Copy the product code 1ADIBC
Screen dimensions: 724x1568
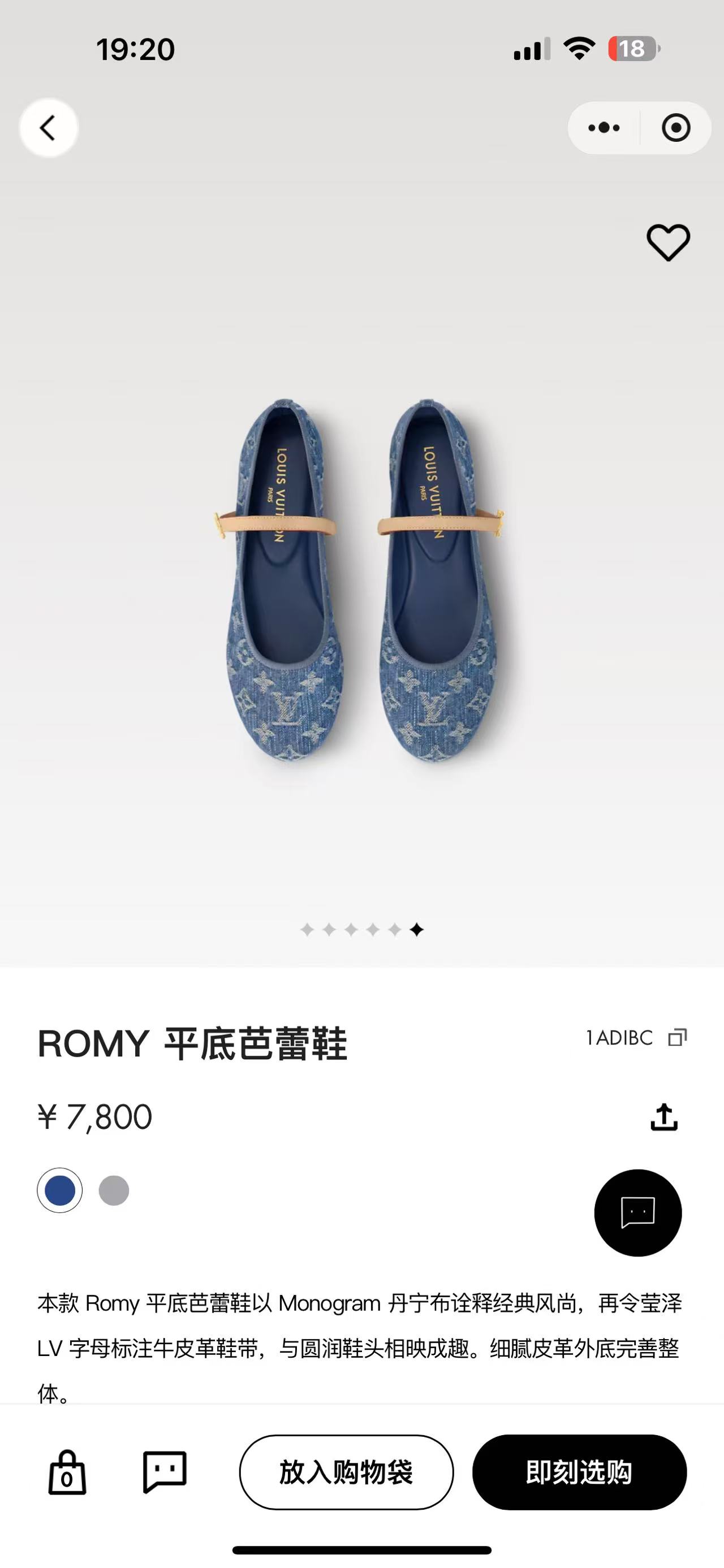(677, 1037)
